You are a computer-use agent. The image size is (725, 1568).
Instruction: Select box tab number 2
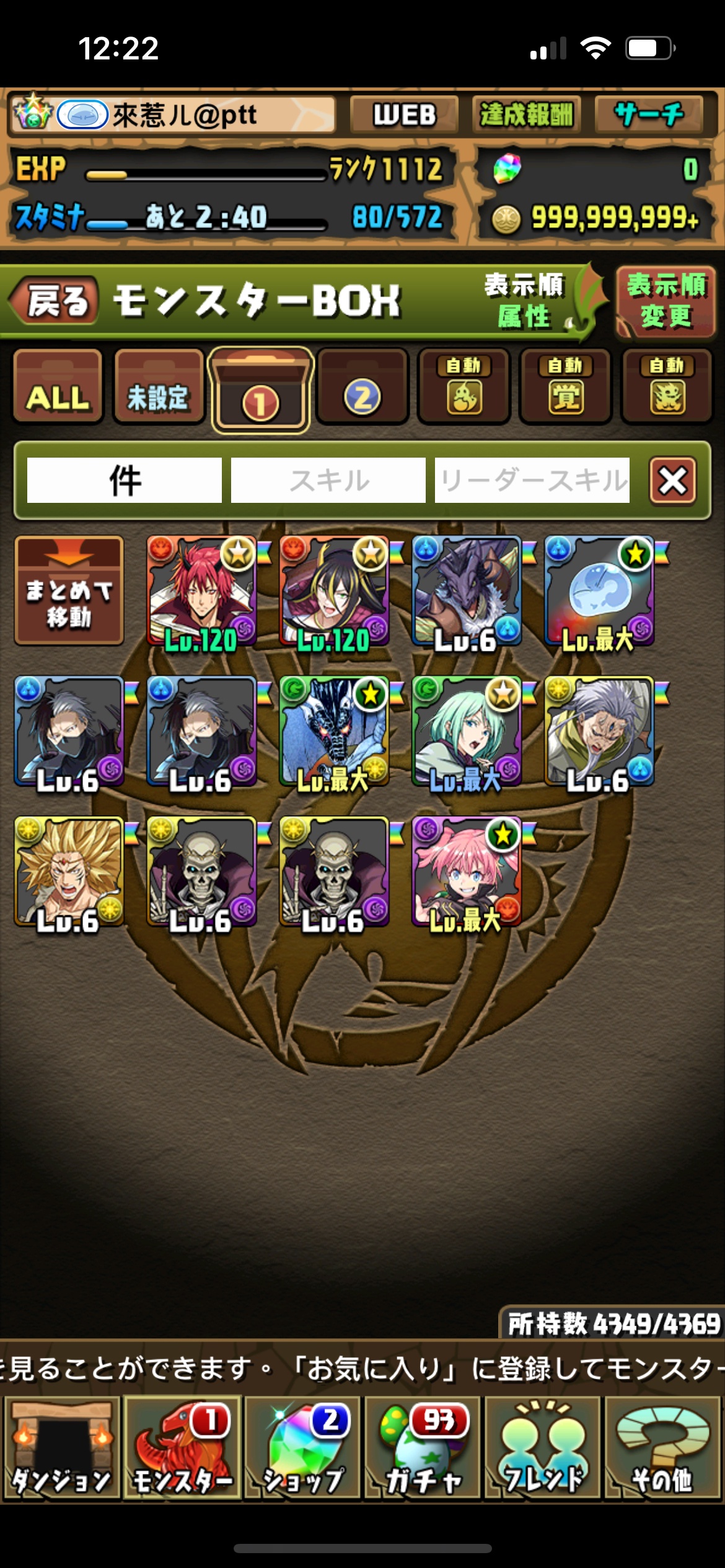tap(362, 387)
